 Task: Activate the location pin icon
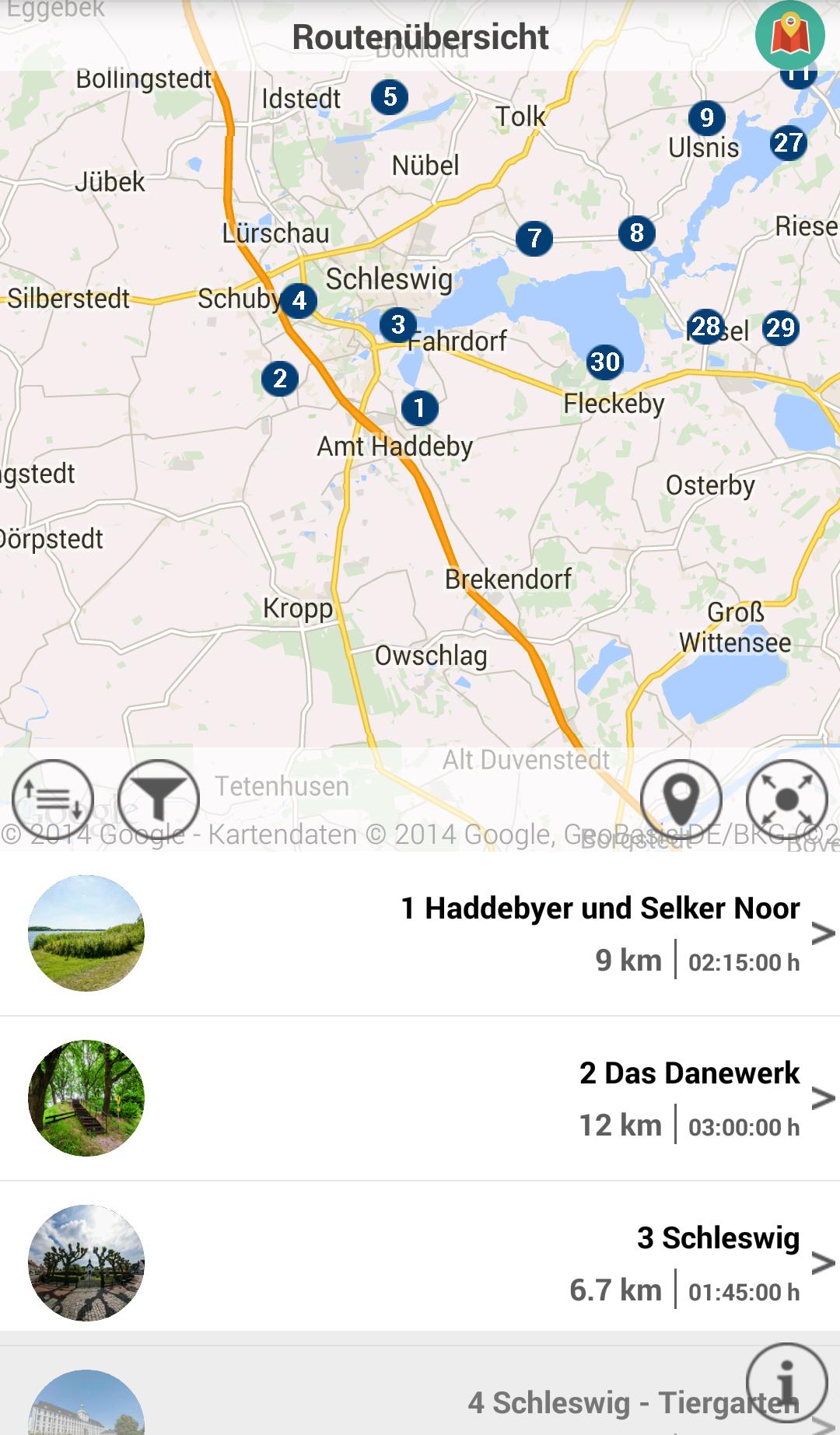tap(683, 799)
